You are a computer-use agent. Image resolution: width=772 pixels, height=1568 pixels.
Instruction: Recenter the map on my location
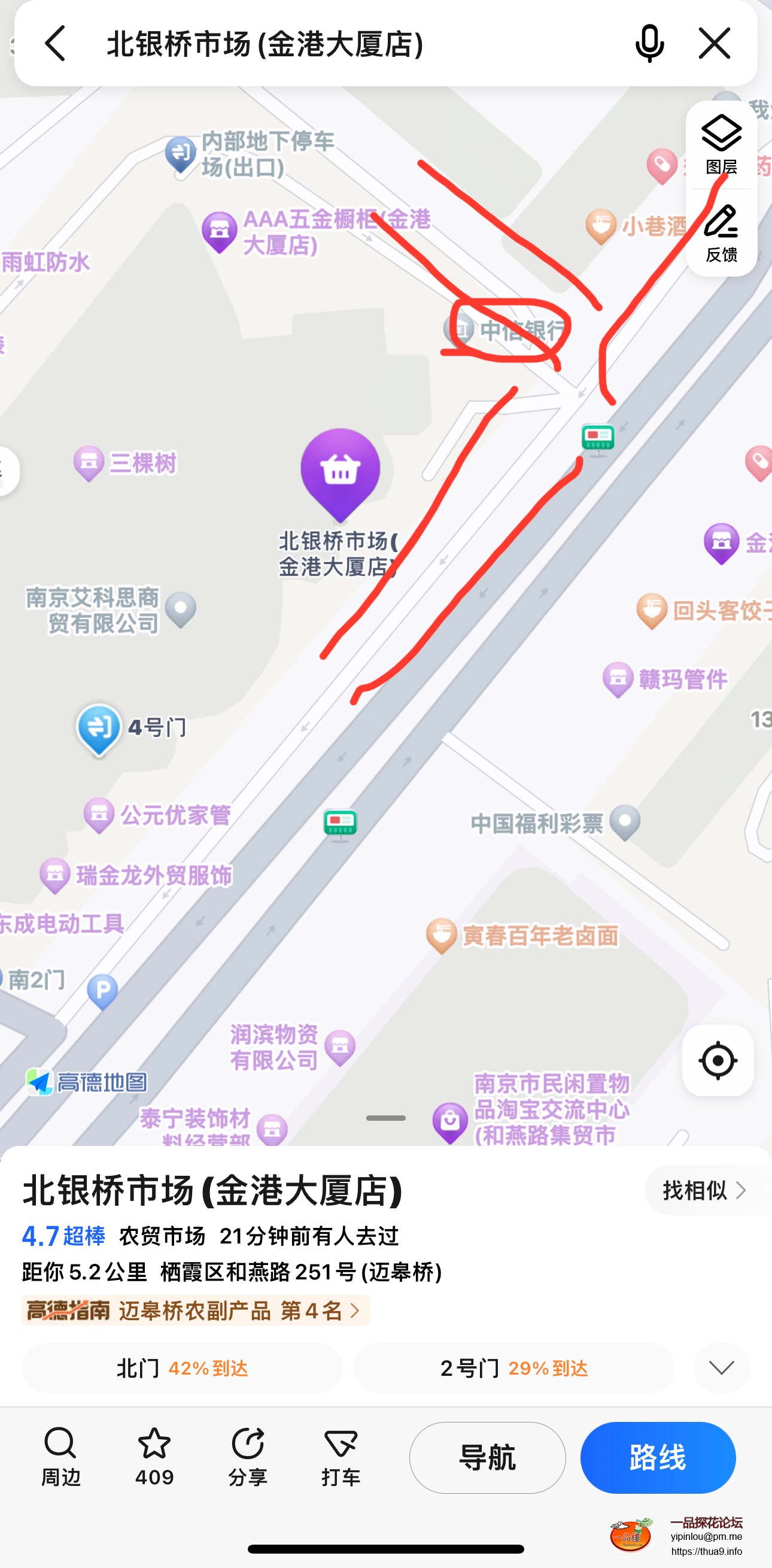pos(718,1060)
